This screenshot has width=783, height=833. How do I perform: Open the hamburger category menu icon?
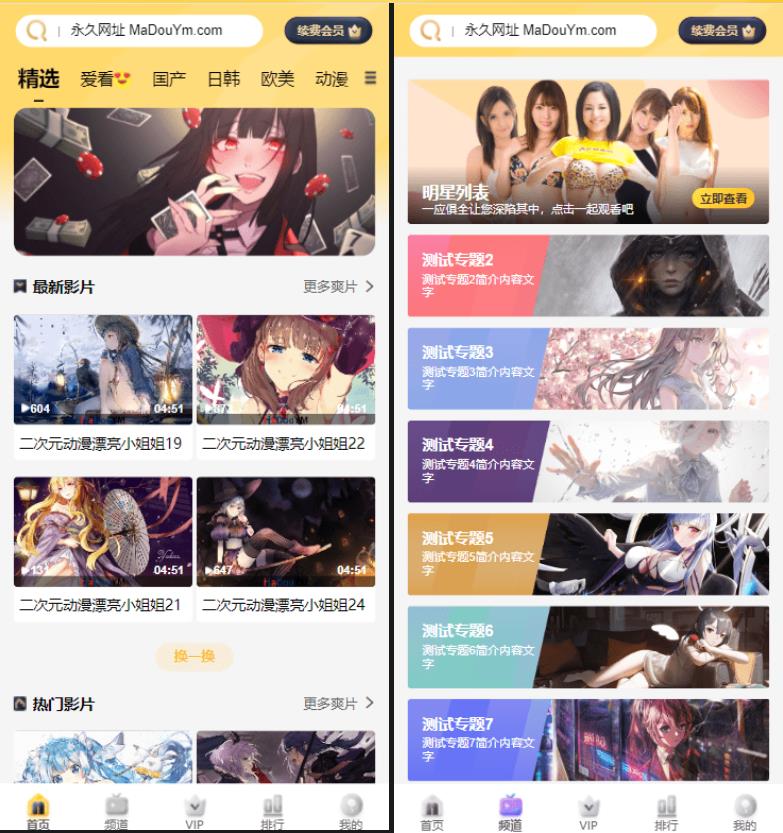coord(370,77)
